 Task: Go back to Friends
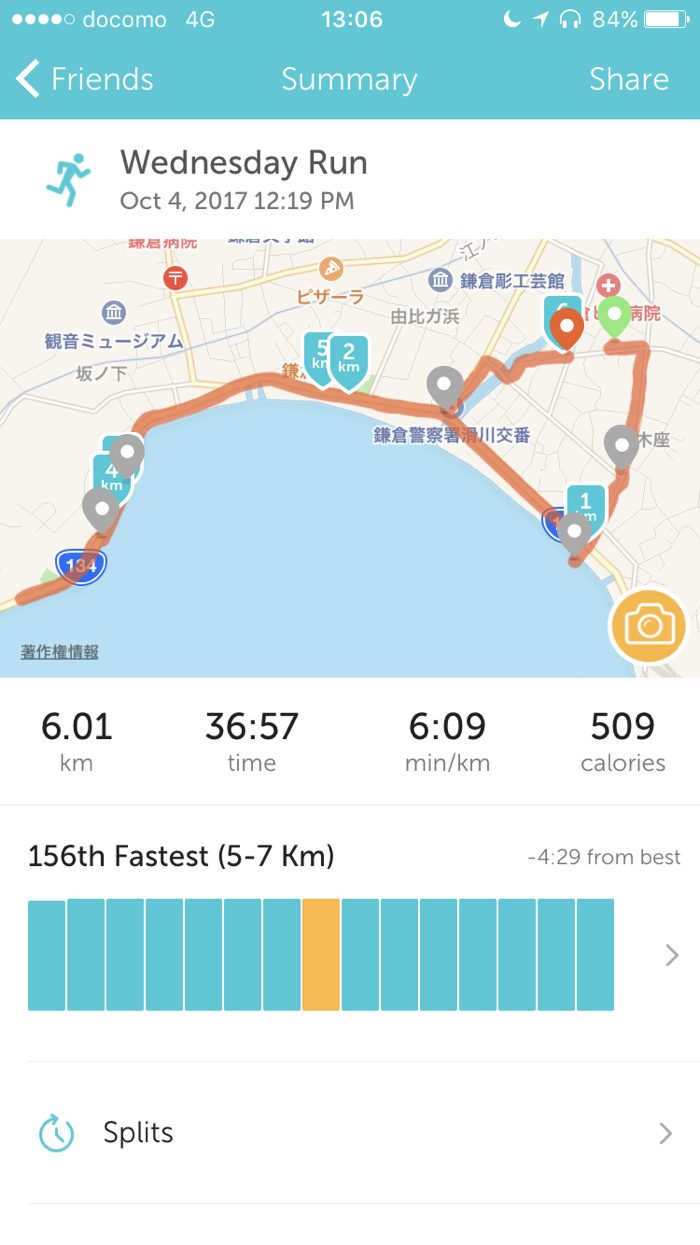[x=85, y=79]
